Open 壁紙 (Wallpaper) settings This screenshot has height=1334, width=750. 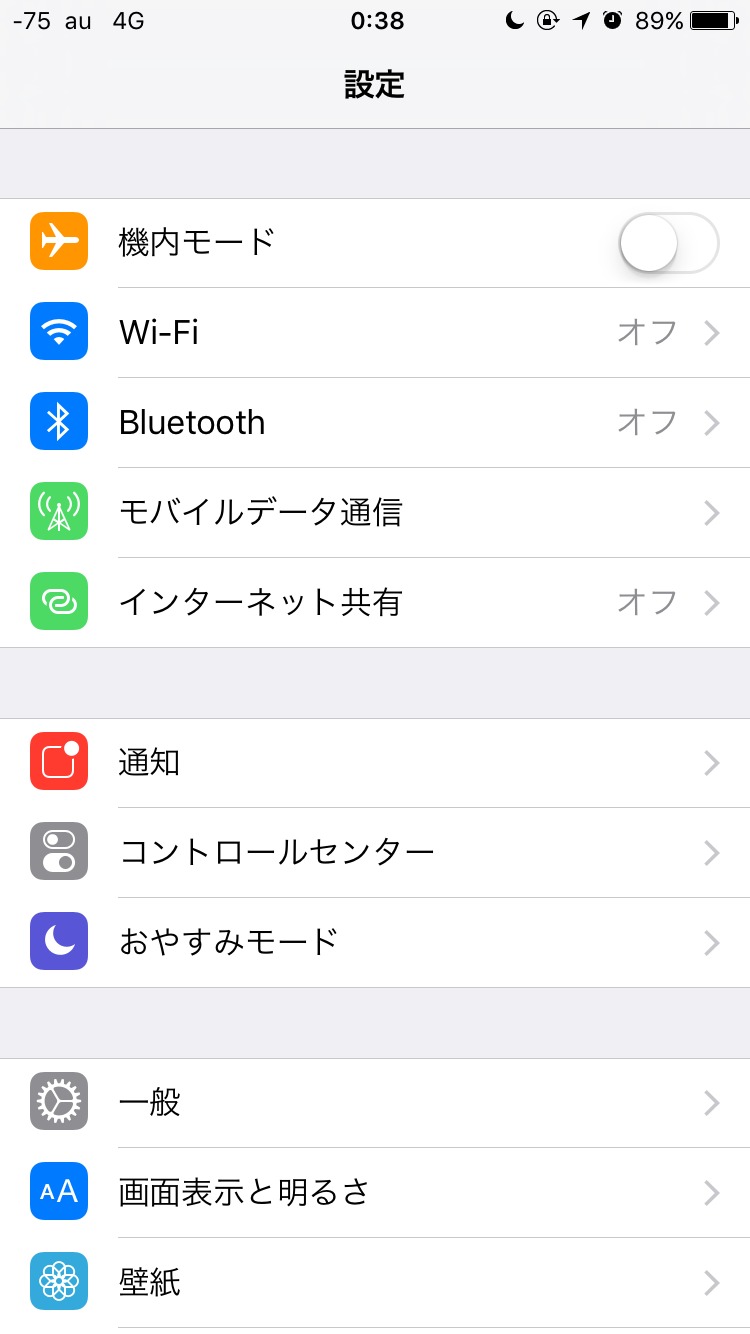[x=375, y=1283]
